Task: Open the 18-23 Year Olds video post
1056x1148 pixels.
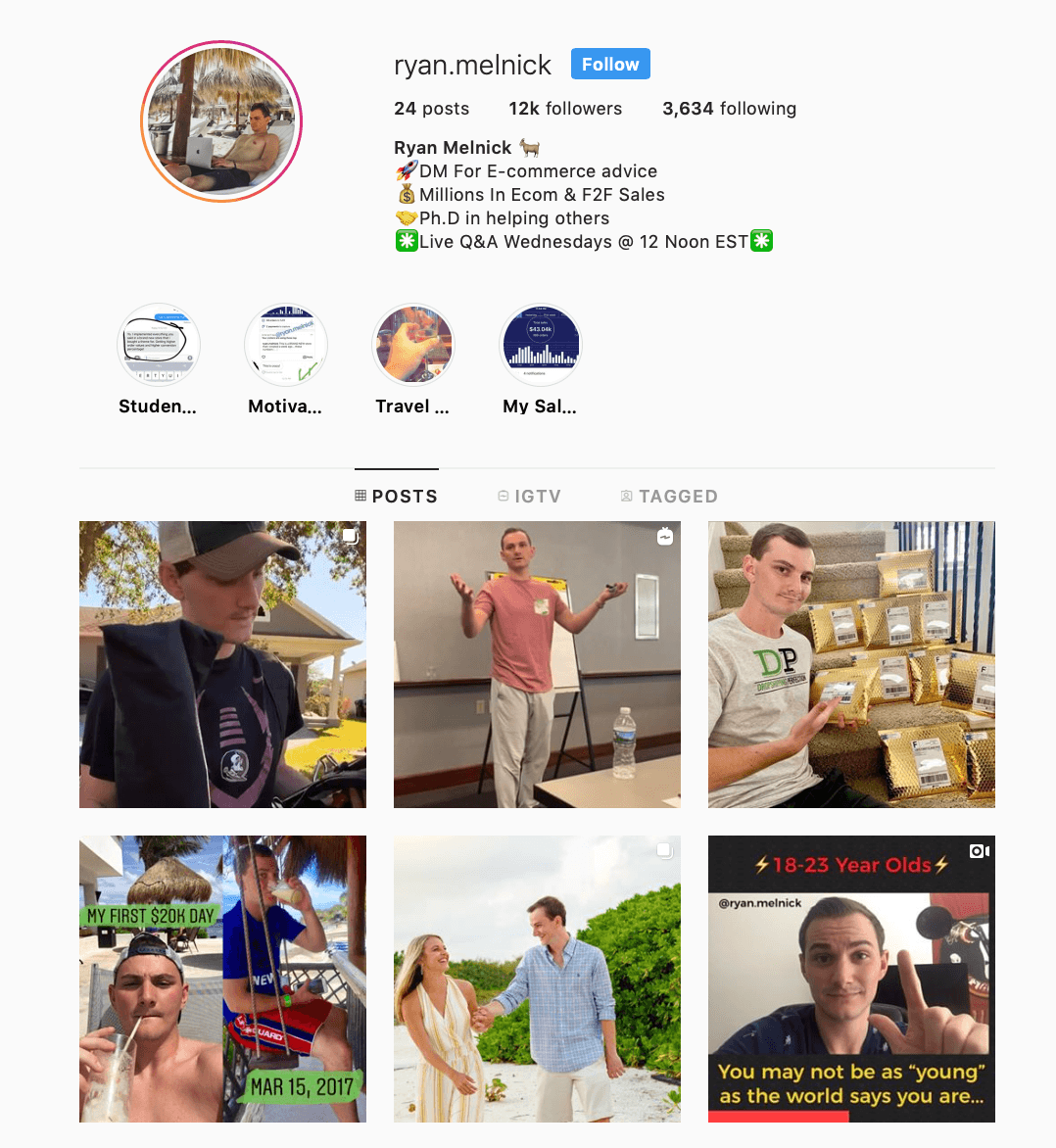Action: 851,979
